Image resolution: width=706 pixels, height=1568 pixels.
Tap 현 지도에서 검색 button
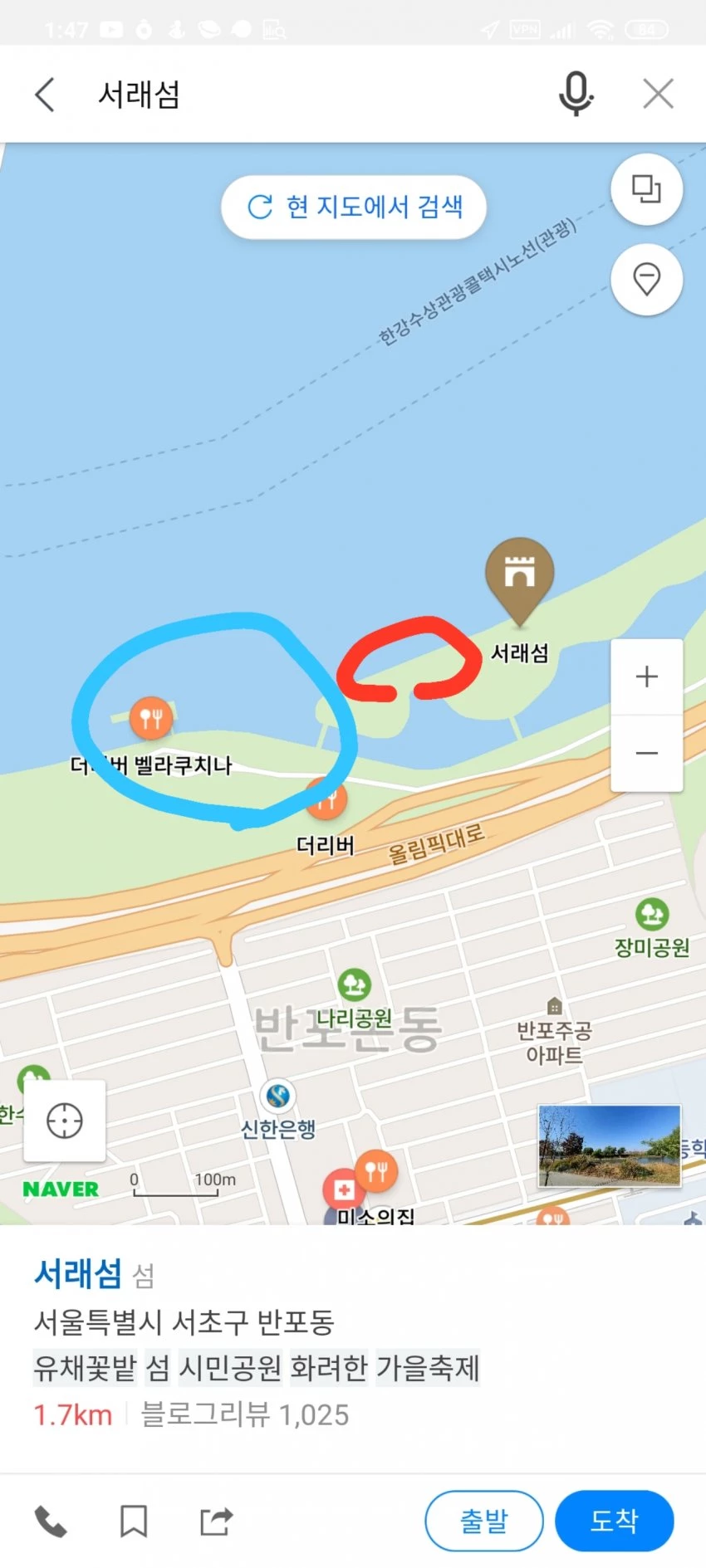click(354, 207)
